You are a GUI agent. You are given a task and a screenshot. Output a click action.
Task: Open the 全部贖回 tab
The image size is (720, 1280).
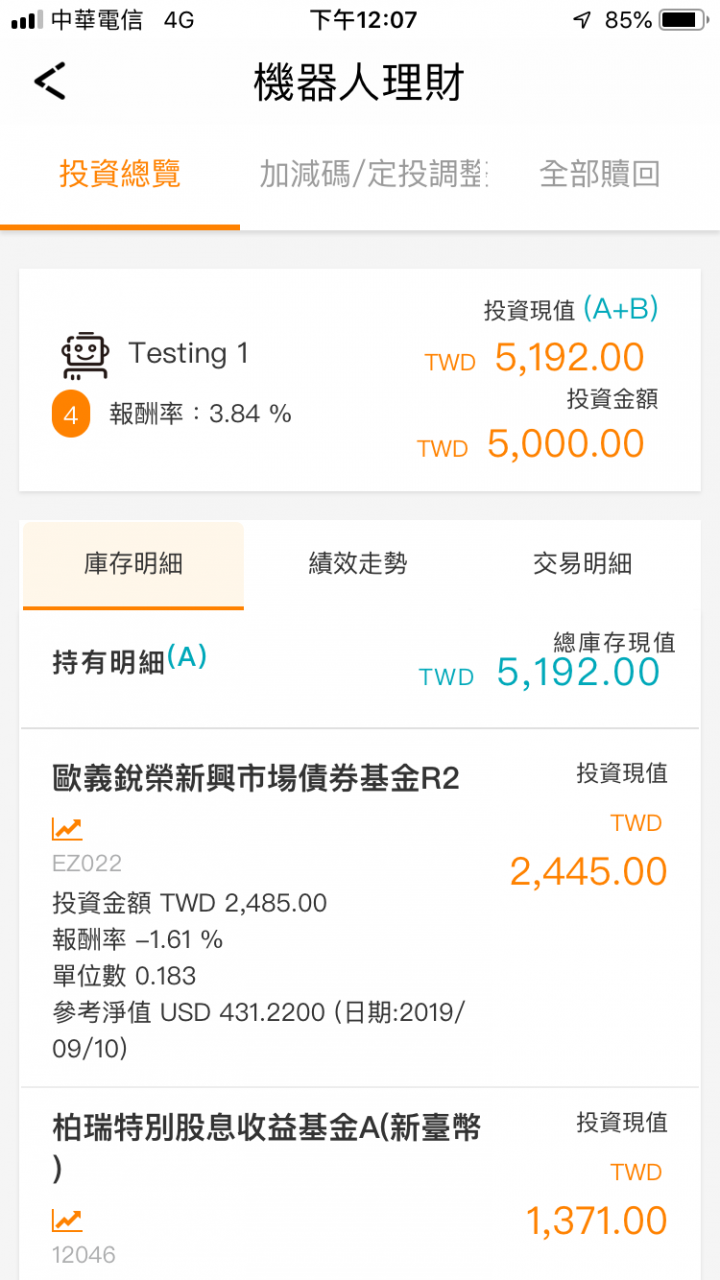click(x=599, y=174)
